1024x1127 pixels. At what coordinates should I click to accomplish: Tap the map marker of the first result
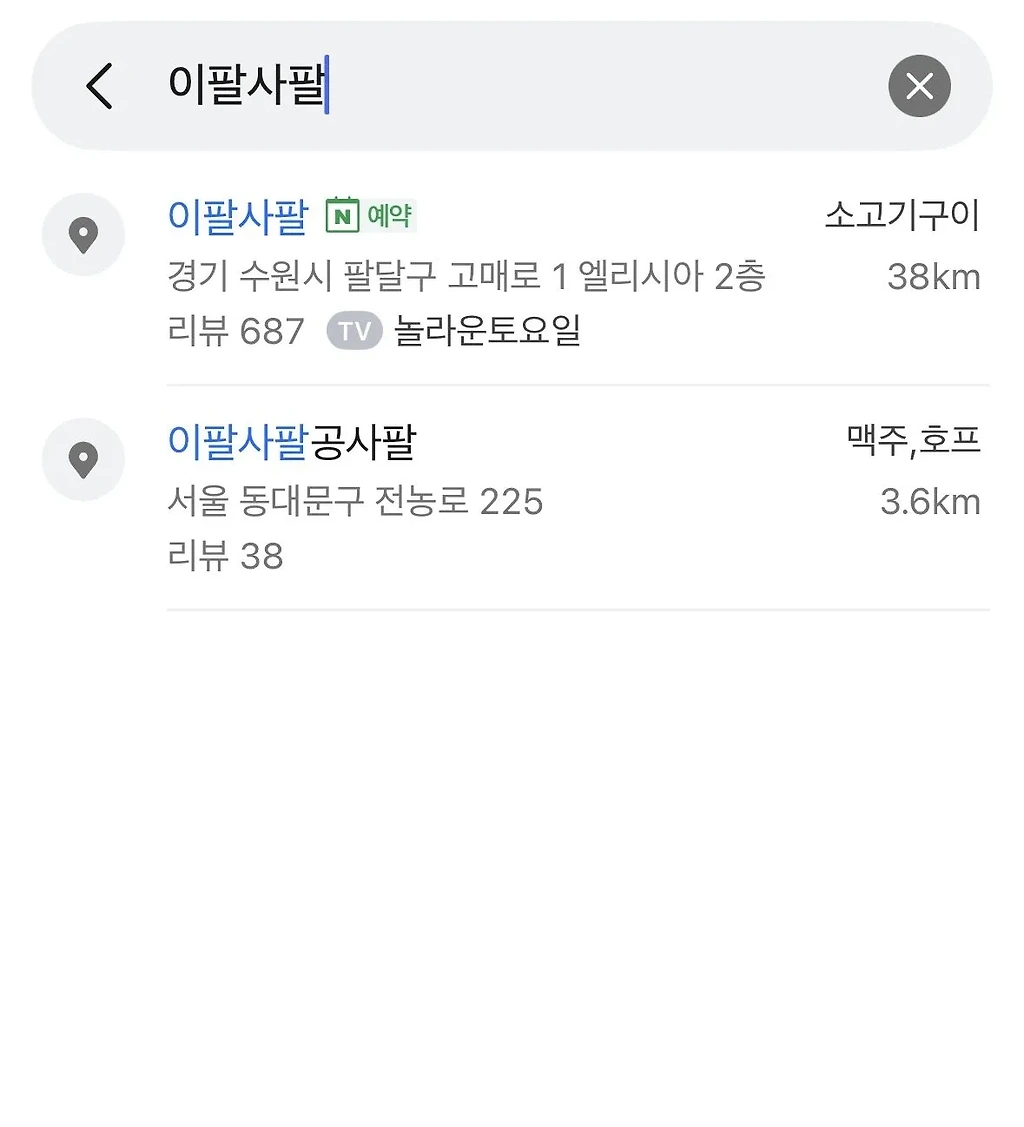point(83,234)
